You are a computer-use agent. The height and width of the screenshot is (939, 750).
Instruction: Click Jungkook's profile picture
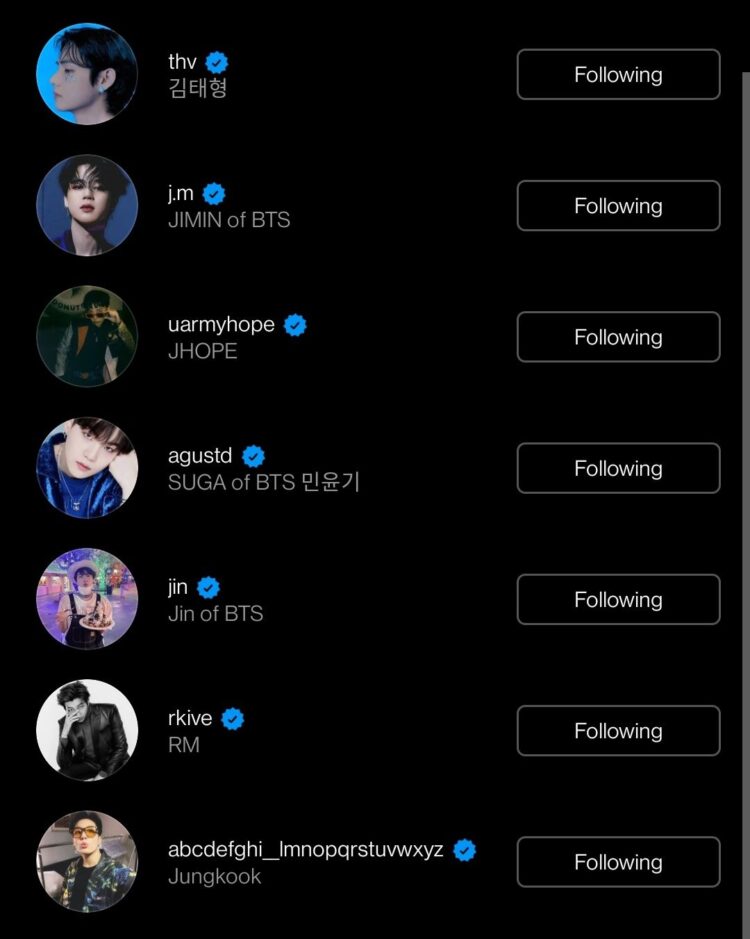[x=86, y=861]
